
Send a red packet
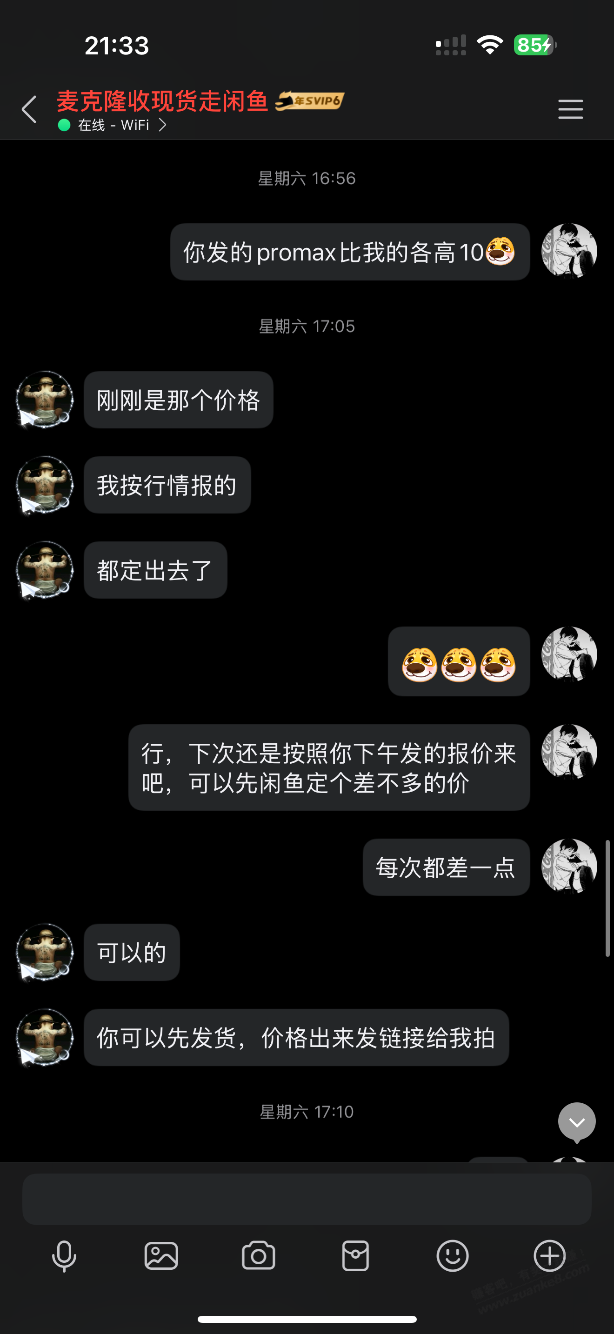tap(356, 1256)
